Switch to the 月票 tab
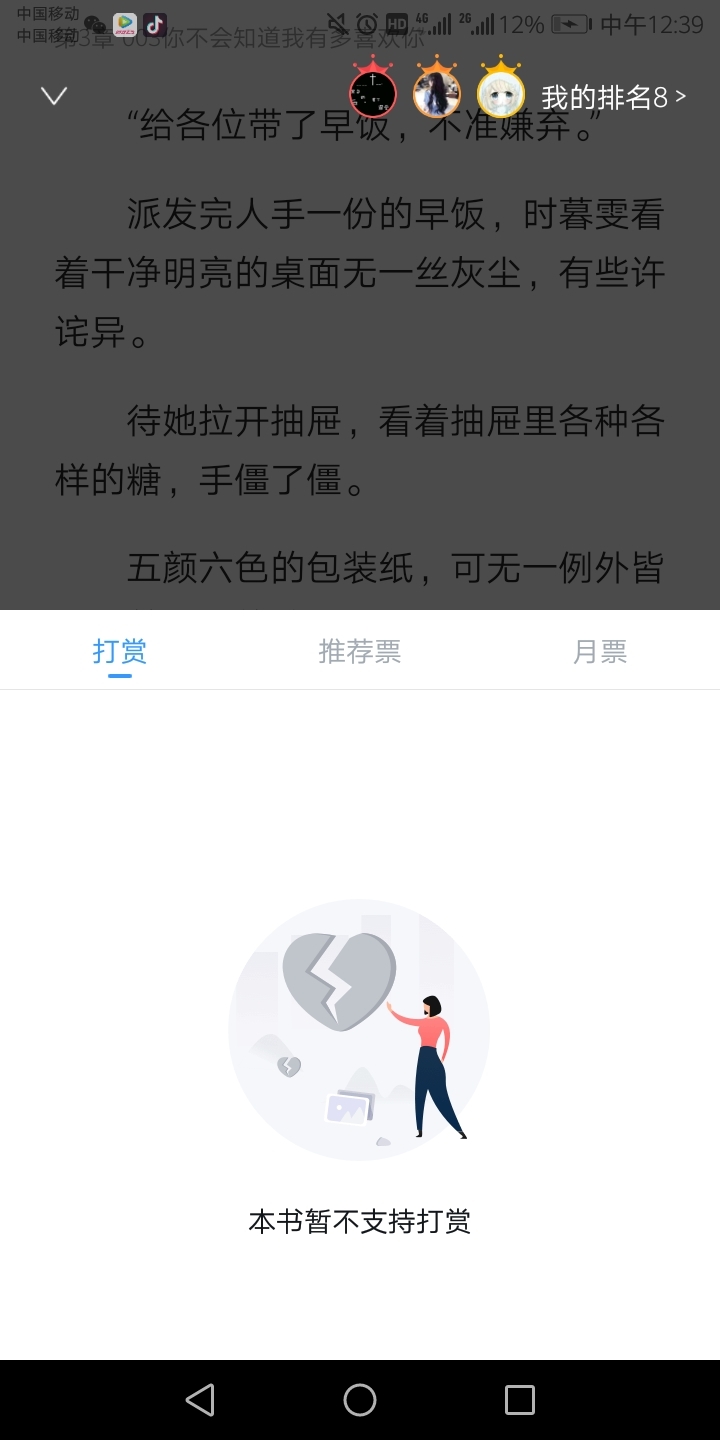The width and height of the screenshot is (720, 1440). point(600,651)
